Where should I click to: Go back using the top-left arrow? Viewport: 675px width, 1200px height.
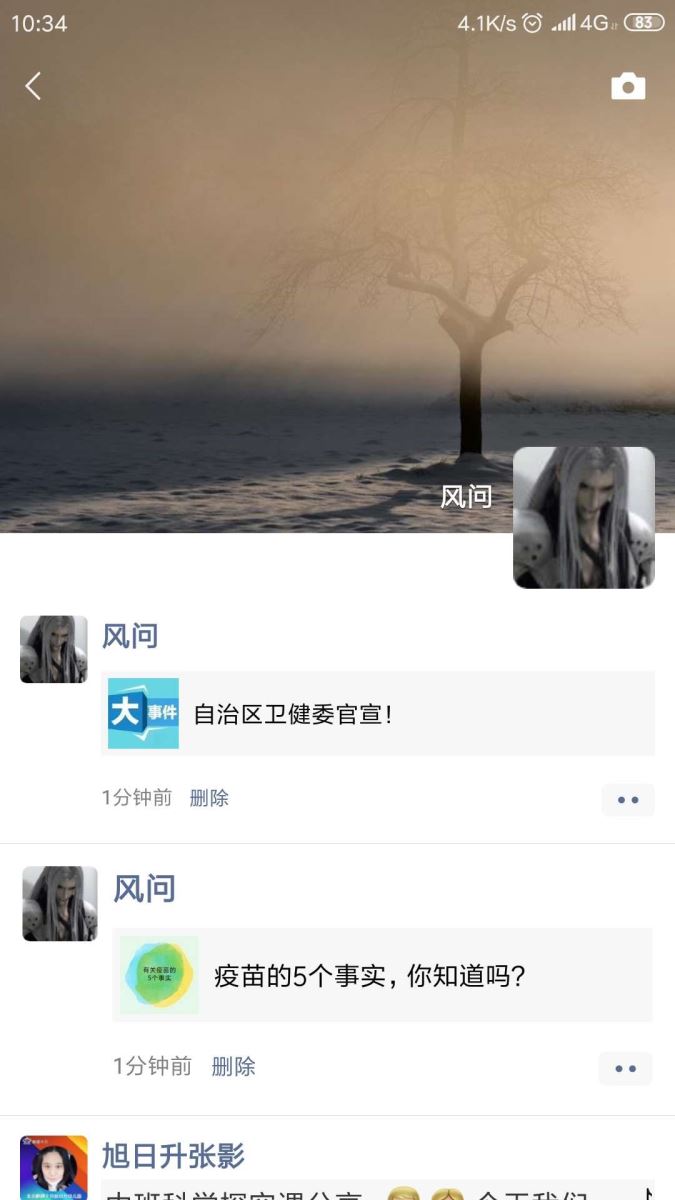(33, 86)
